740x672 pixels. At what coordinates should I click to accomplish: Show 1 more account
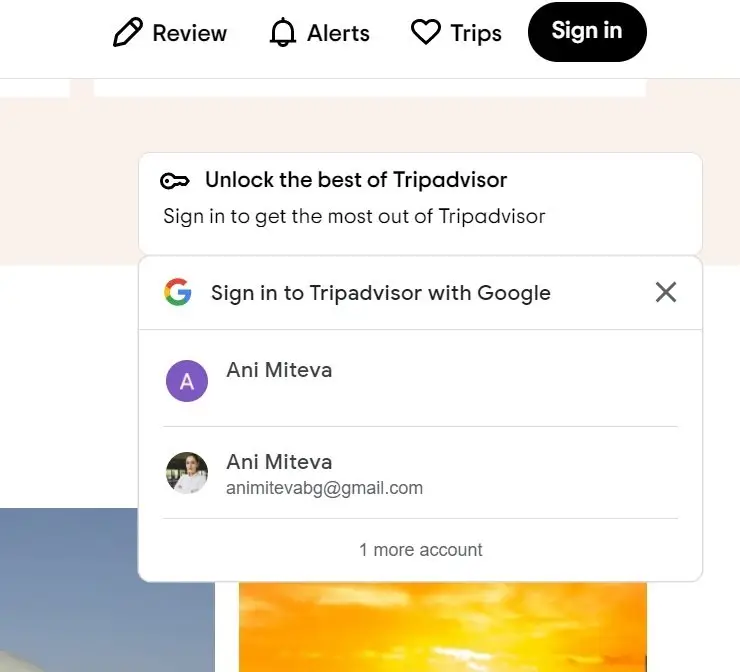click(x=420, y=550)
